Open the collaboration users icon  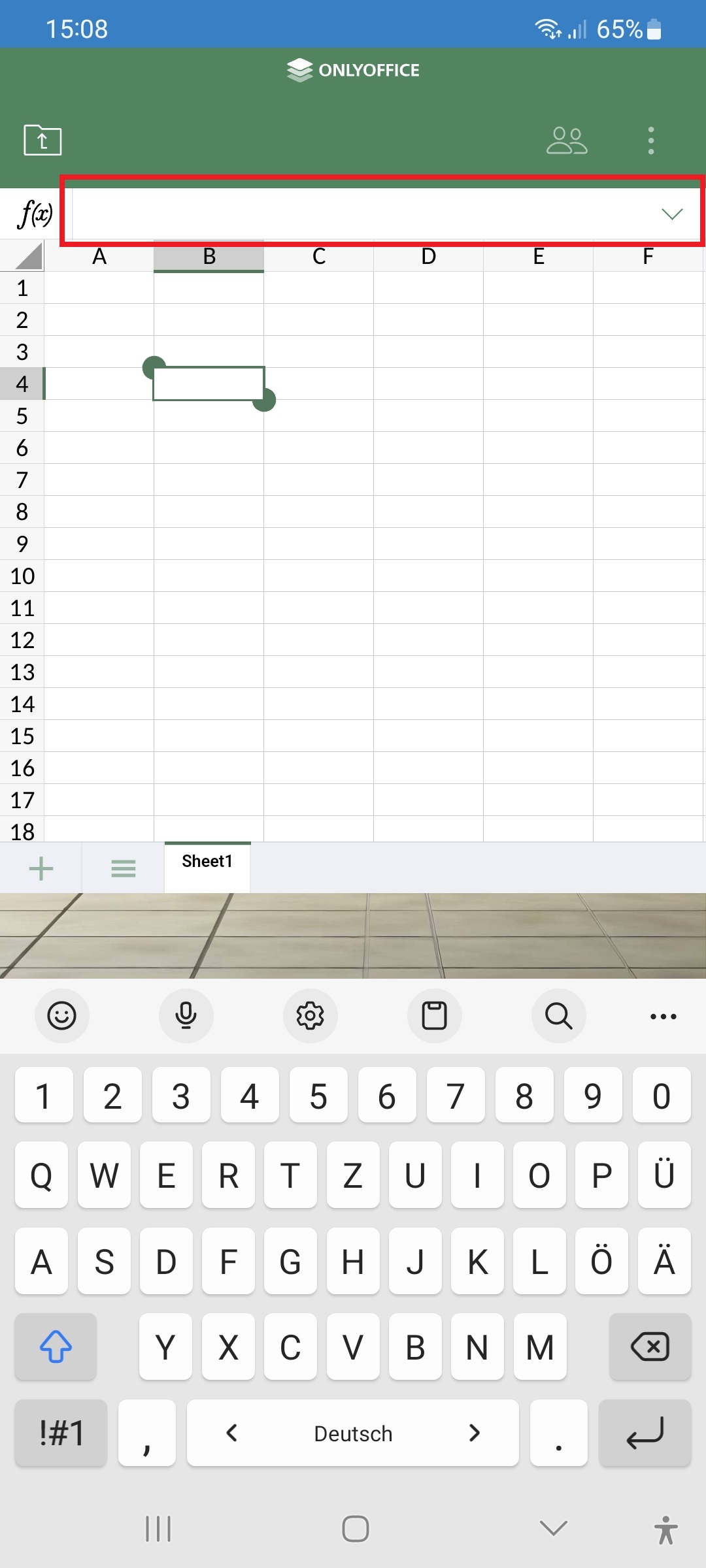coord(567,140)
